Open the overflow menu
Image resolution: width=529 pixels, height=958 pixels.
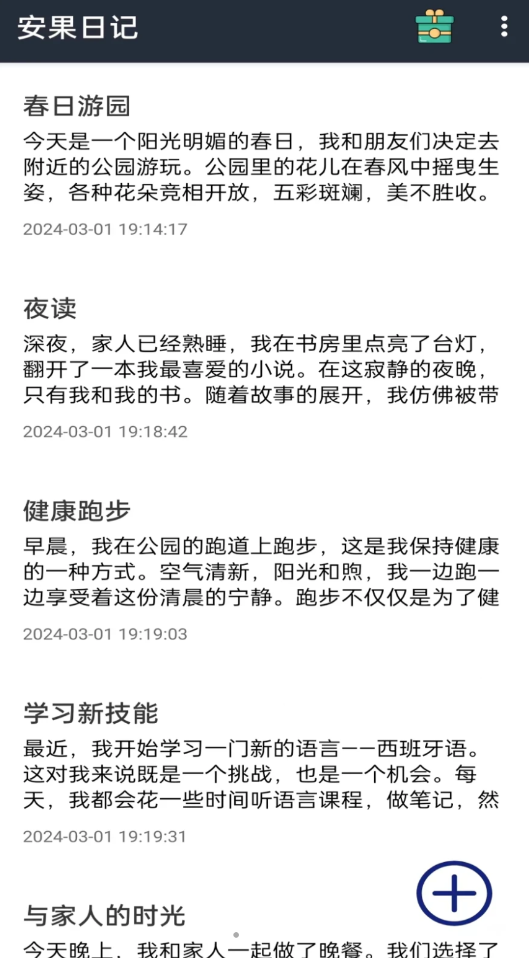[504, 26]
